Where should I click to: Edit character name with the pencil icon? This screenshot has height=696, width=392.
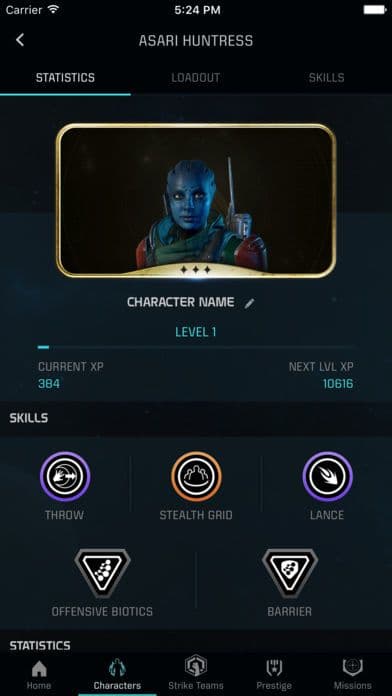tap(249, 303)
